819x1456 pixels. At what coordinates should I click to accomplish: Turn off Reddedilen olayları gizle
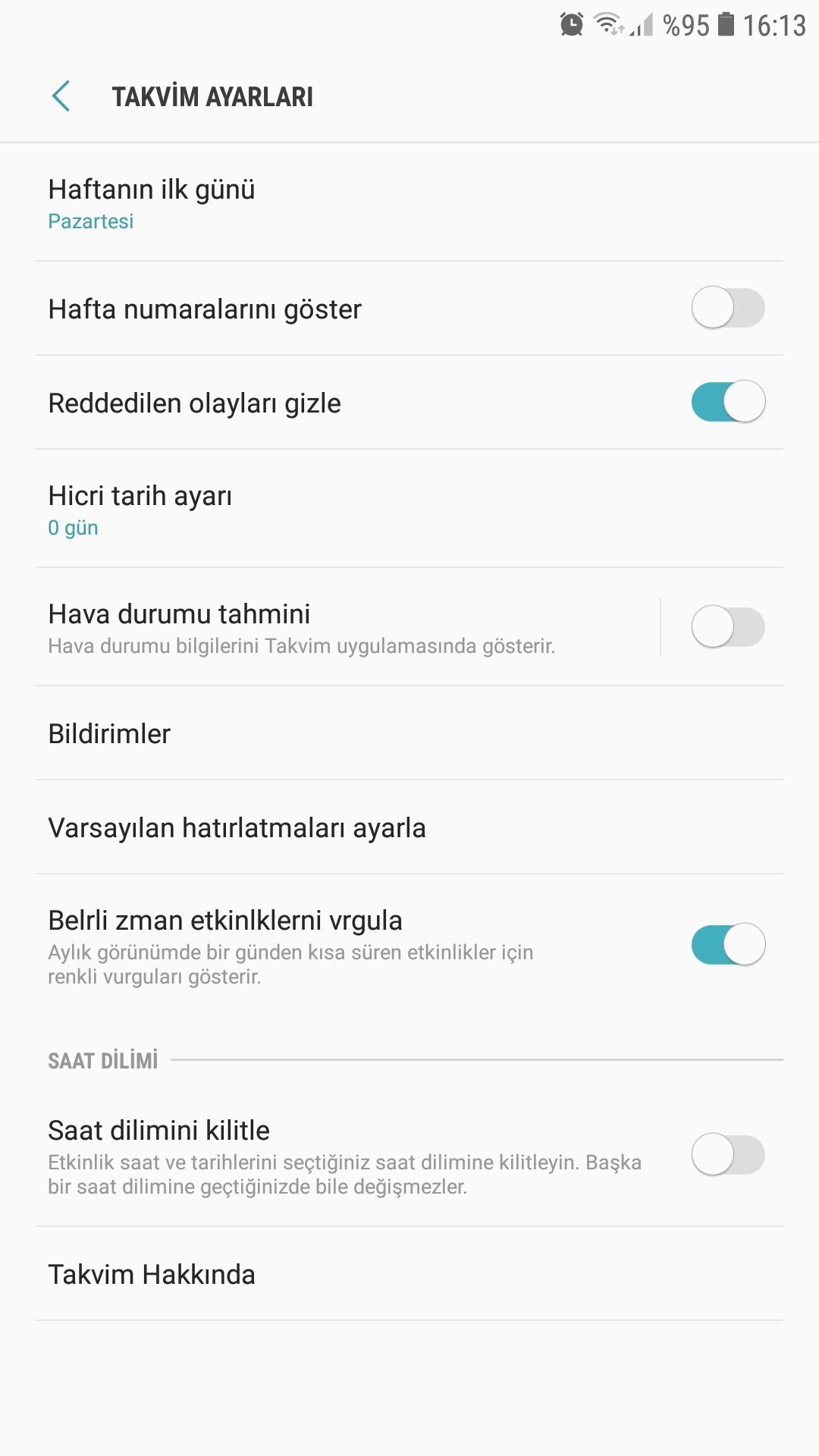click(727, 402)
